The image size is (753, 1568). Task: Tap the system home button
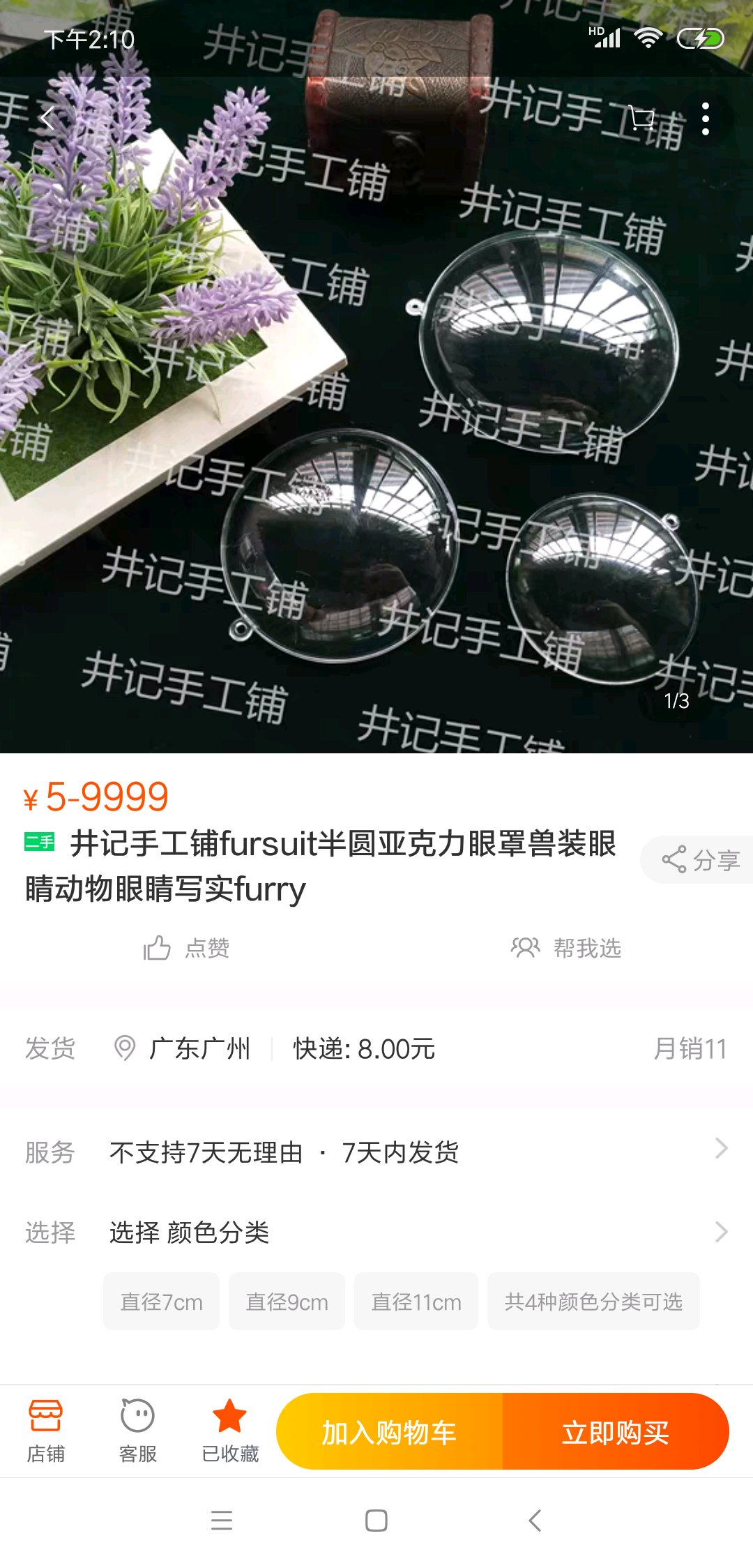(x=376, y=1521)
